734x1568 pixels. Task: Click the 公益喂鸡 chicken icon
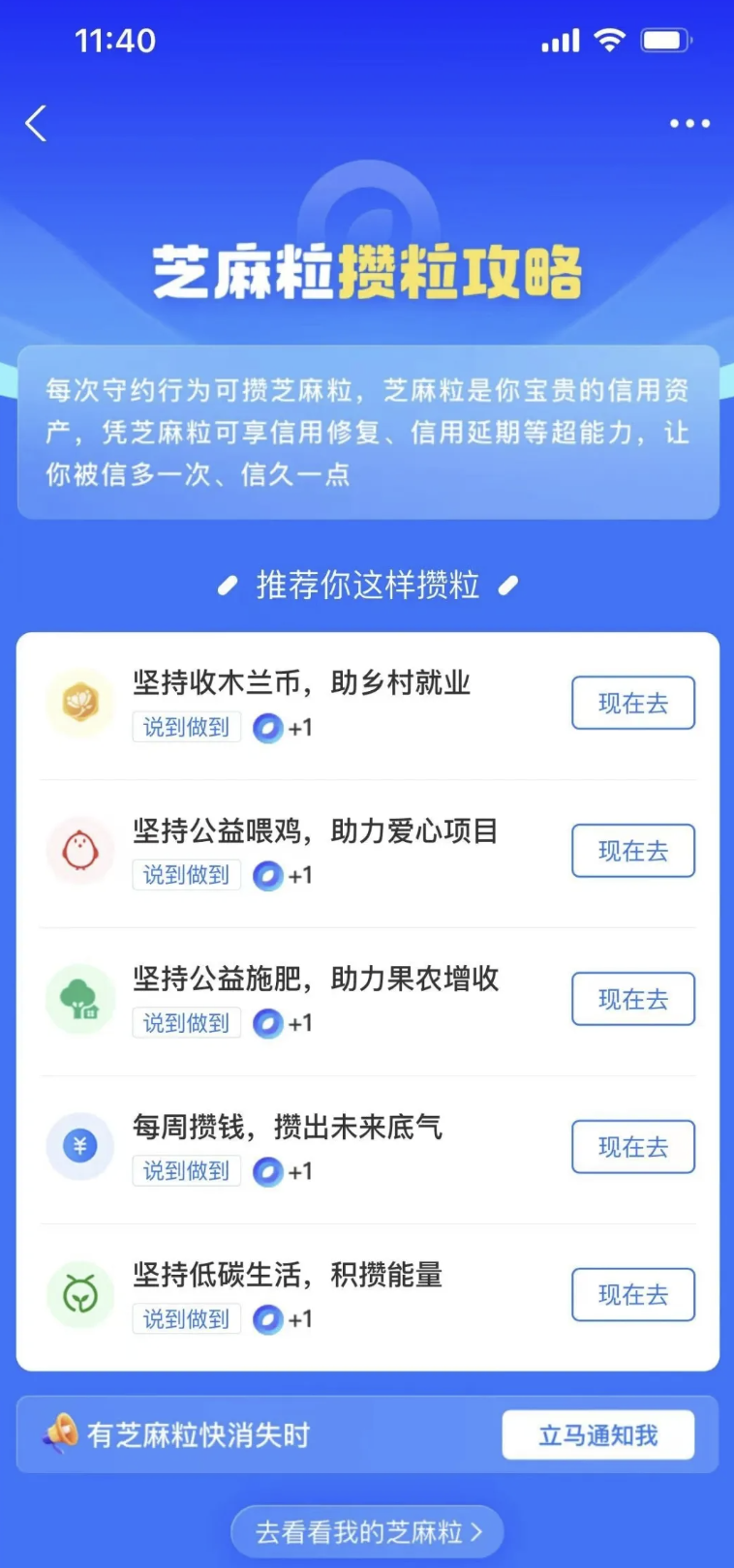[x=80, y=851]
